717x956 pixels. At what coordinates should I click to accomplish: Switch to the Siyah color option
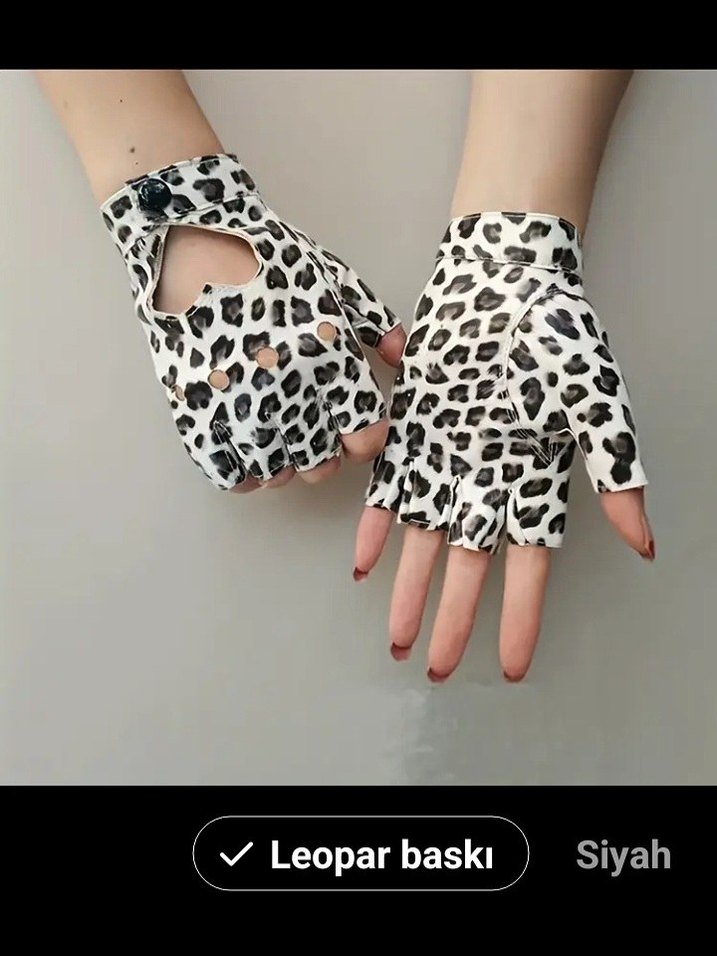(623, 856)
